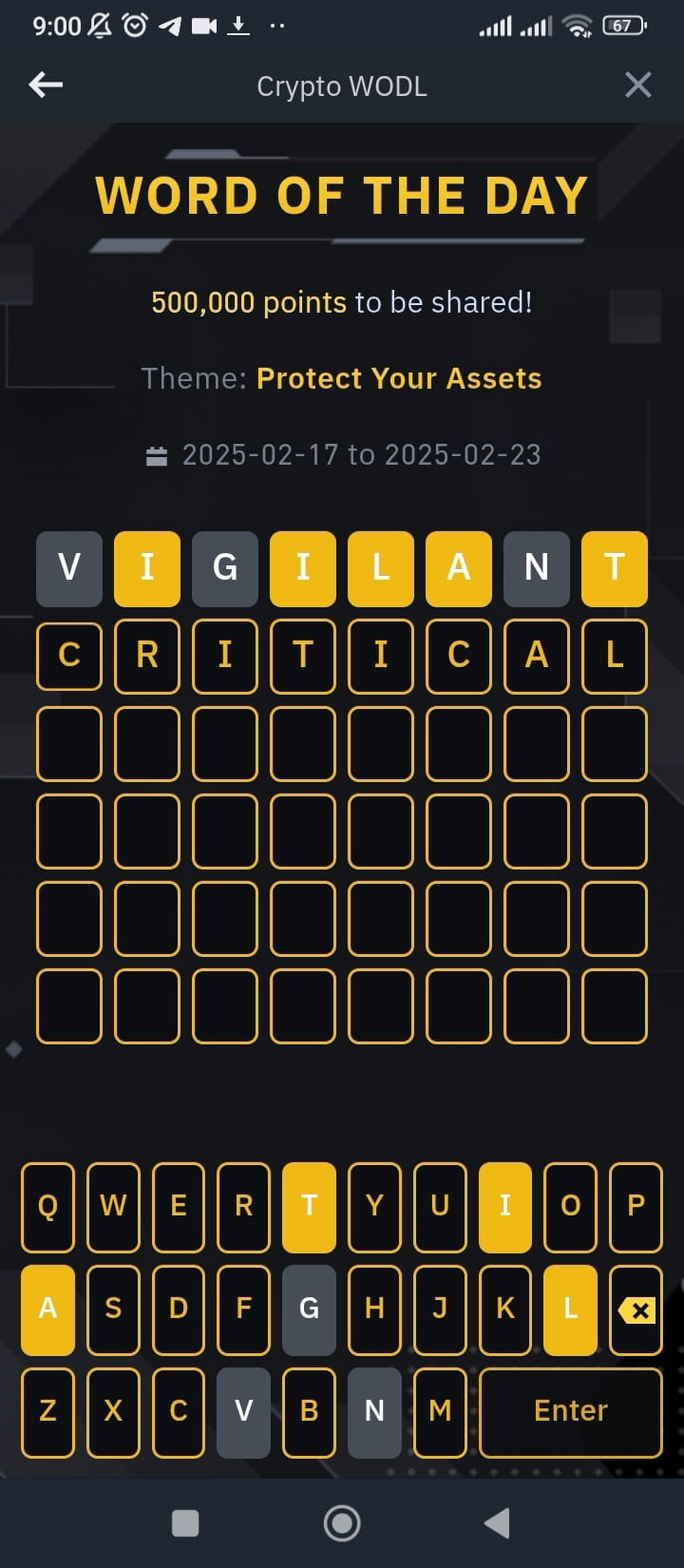
Task: Select the letter C in CRITICAL guess row
Action: click(68, 656)
